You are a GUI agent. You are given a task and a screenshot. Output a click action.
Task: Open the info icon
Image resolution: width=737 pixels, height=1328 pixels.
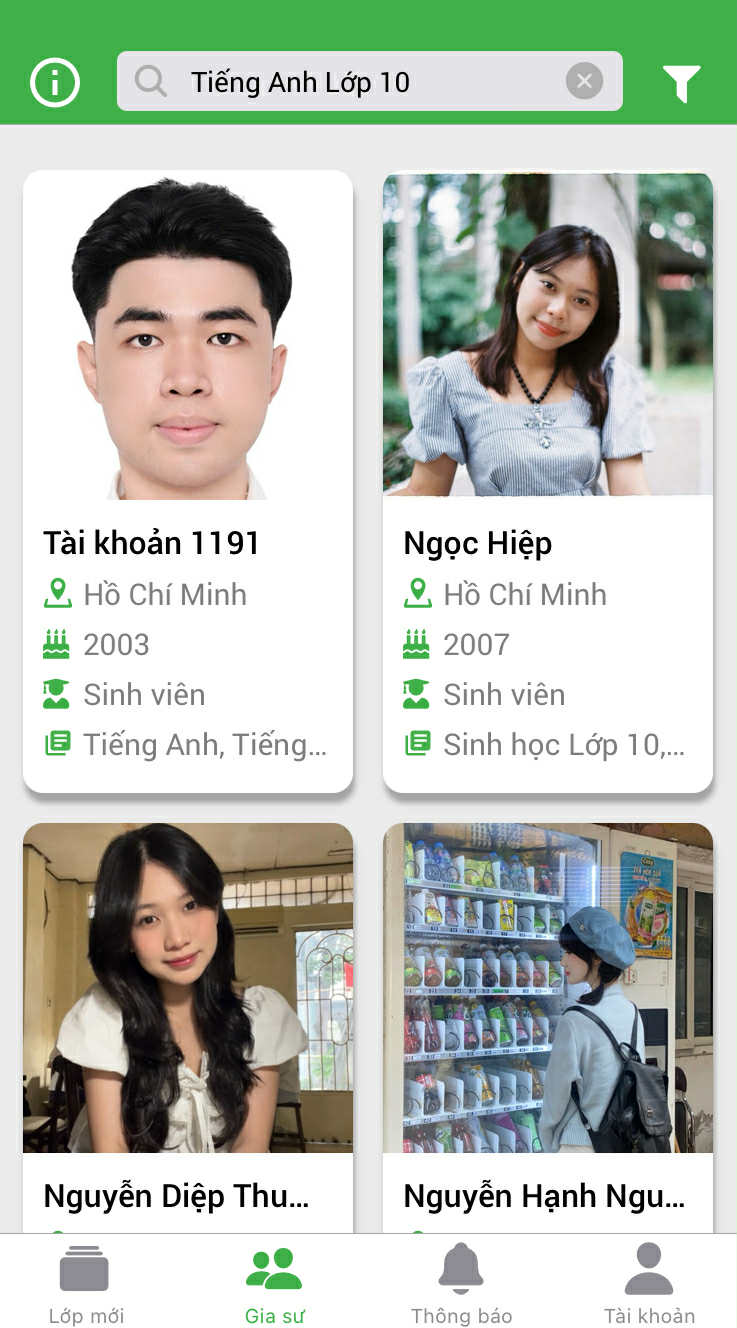[55, 82]
